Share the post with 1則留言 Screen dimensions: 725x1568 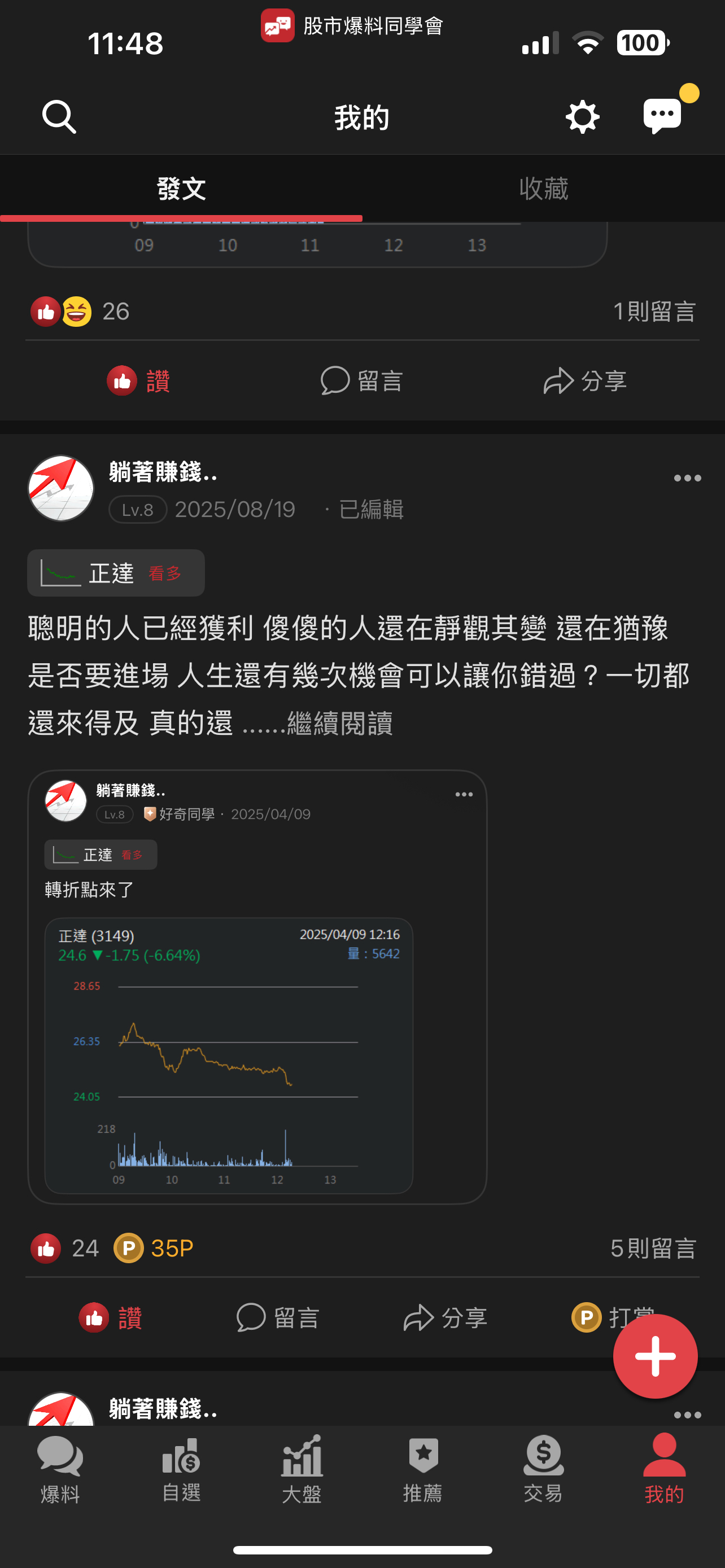[585, 381]
